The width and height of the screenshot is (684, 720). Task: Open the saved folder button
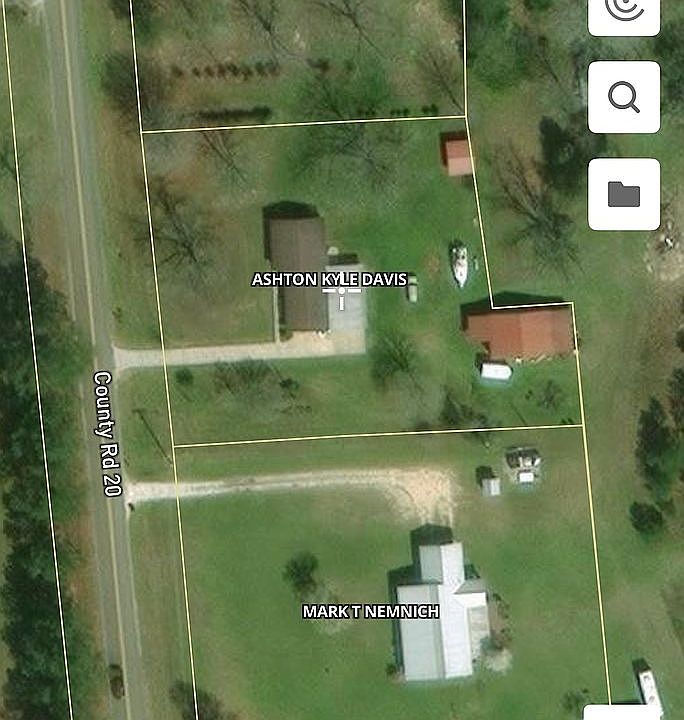pos(623,194)
